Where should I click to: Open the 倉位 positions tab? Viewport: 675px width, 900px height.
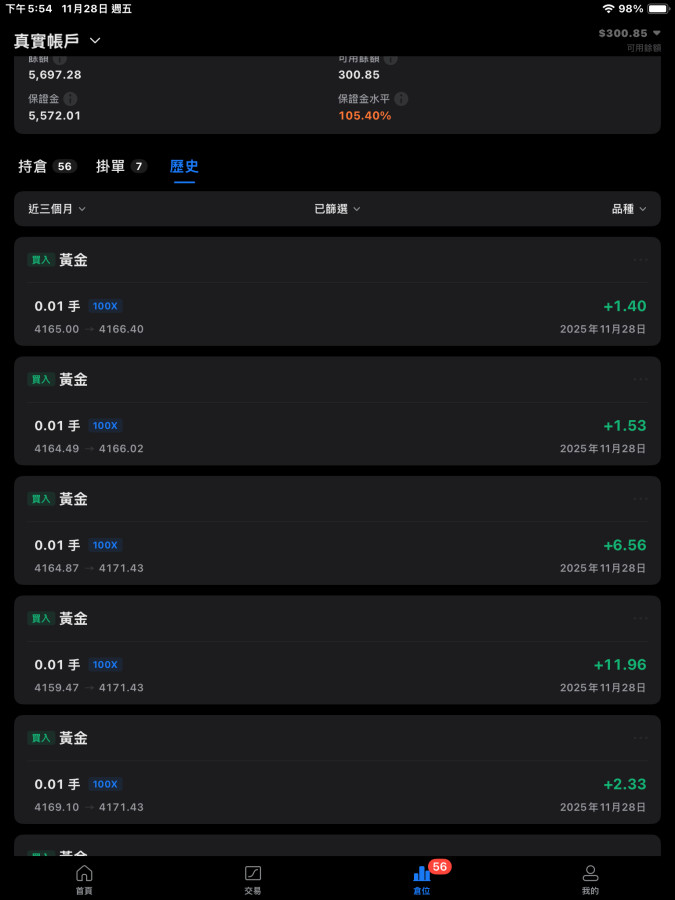[422, 879]
